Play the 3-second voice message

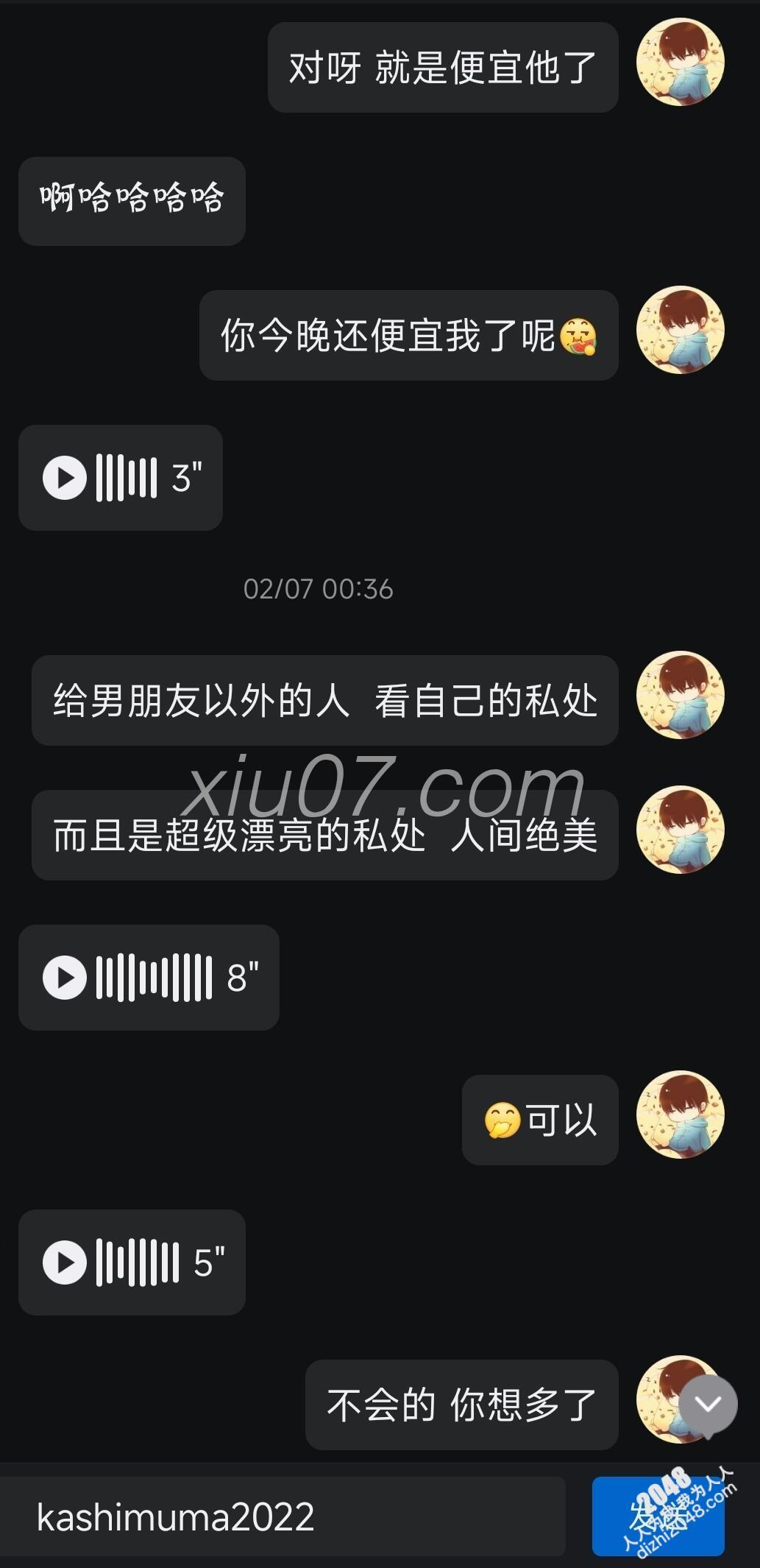(65, 478)
